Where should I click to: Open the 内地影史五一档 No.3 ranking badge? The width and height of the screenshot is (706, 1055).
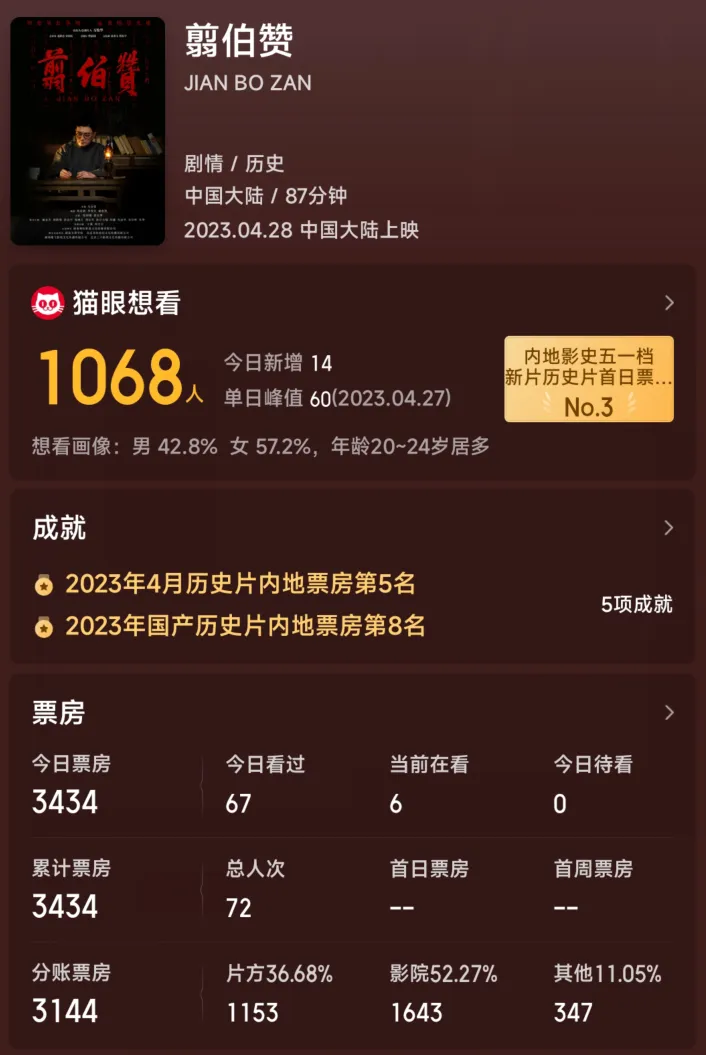tap(588, 379)
